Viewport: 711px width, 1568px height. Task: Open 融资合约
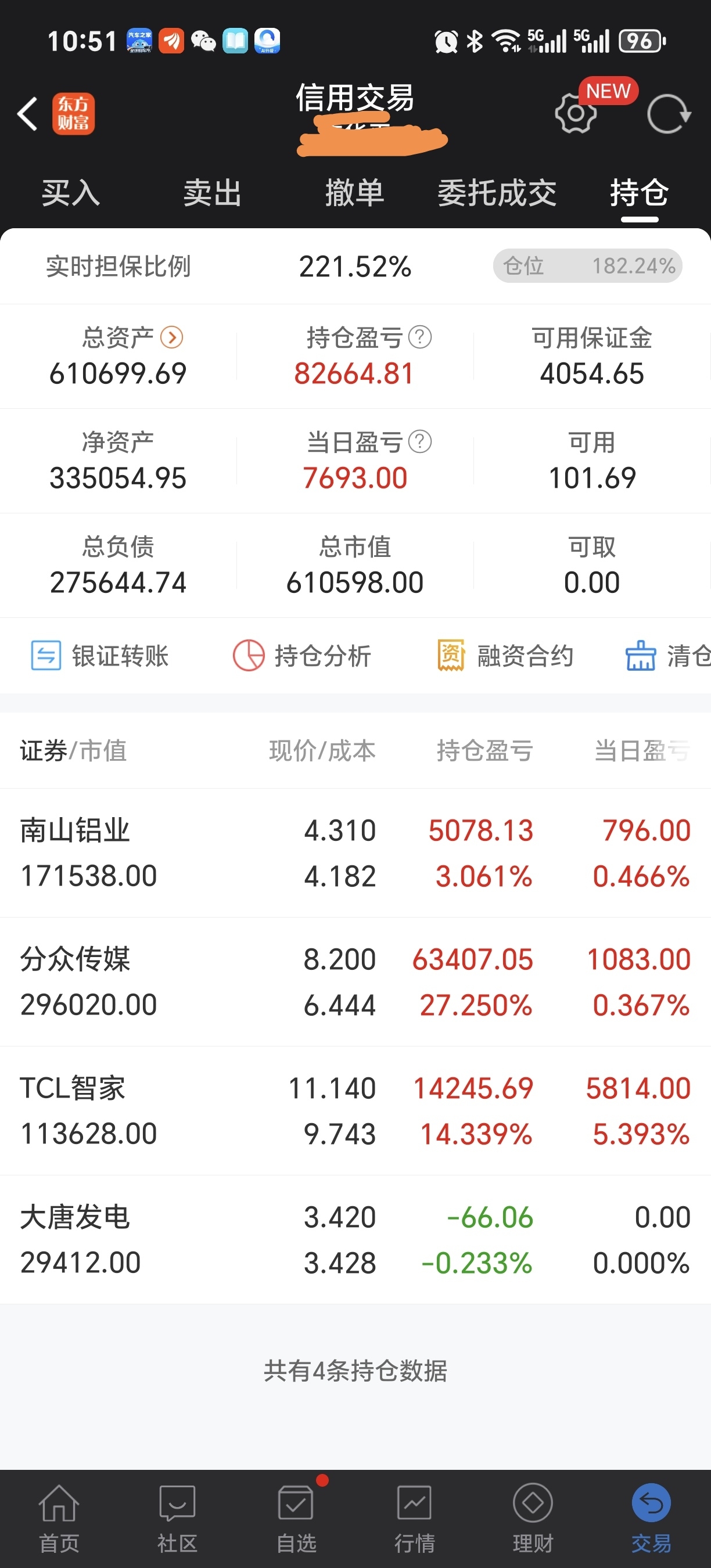coord(505,656)
